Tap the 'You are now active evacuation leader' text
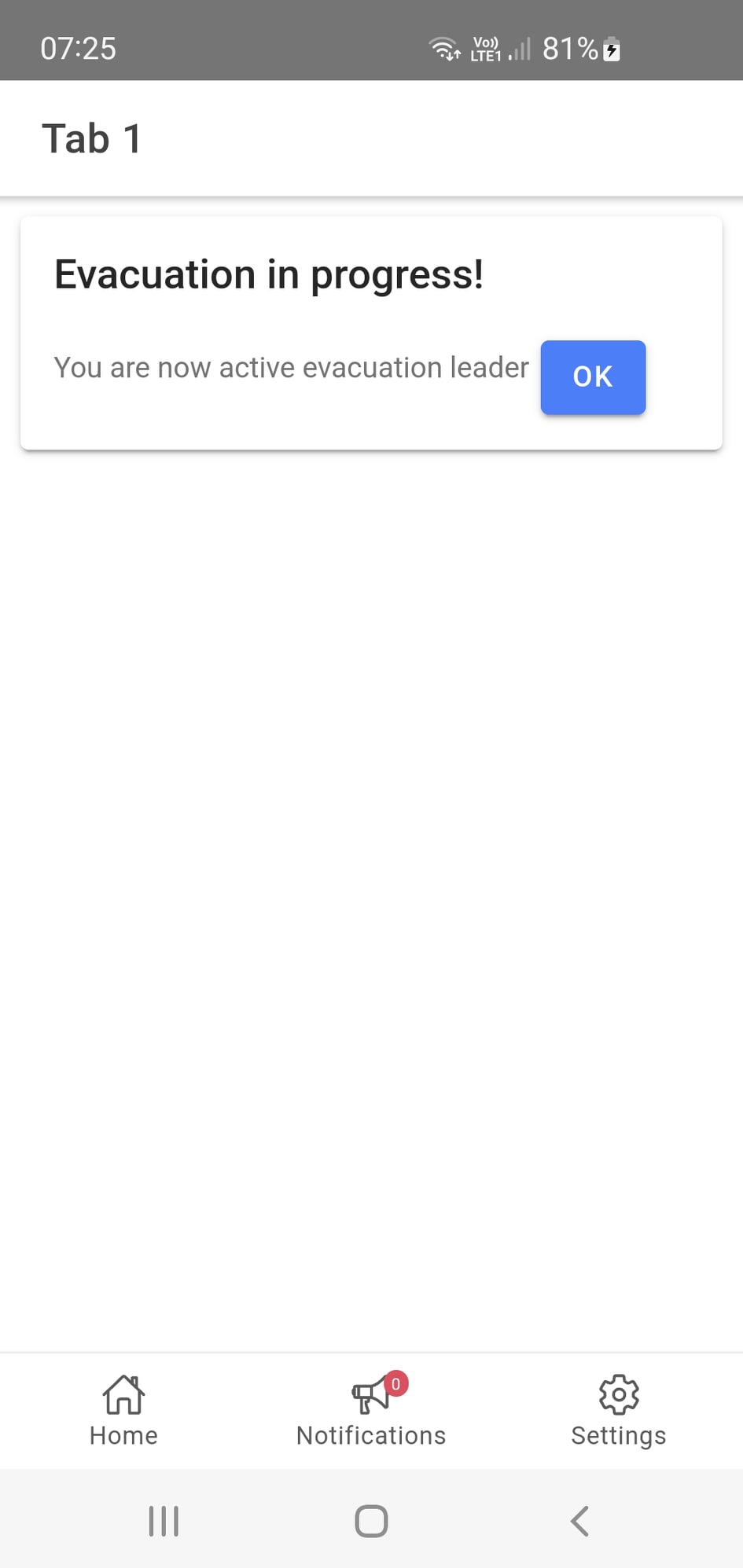Image resolution: width=743 pixels, height=1568 pixels. click(291, 367)
